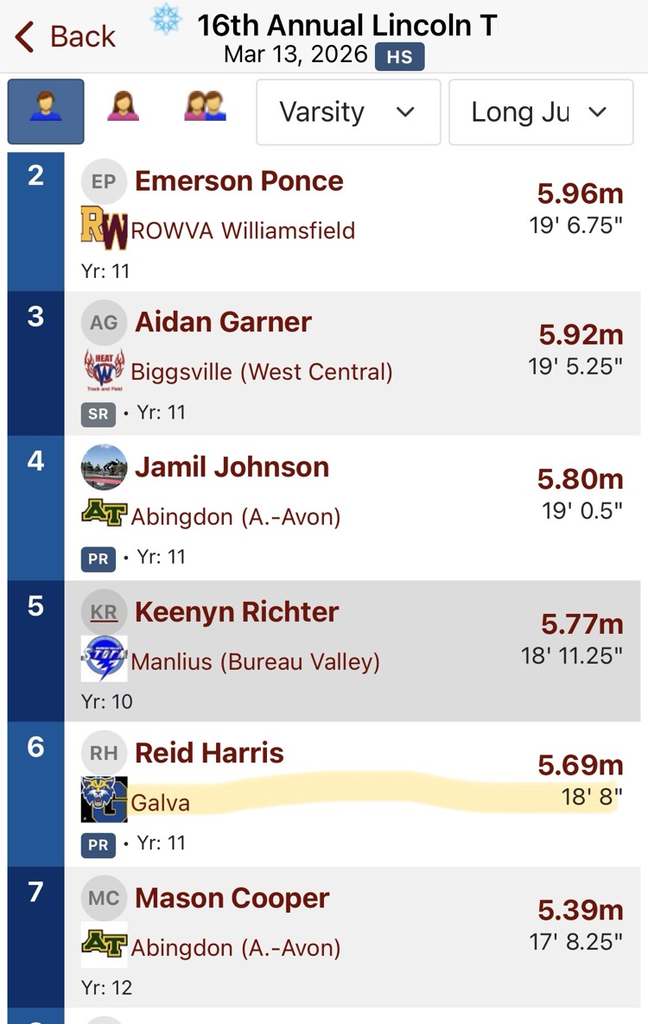Switch to the girls results icon
The height and width of the screenshot is (1024, 648).
point(123,106)
